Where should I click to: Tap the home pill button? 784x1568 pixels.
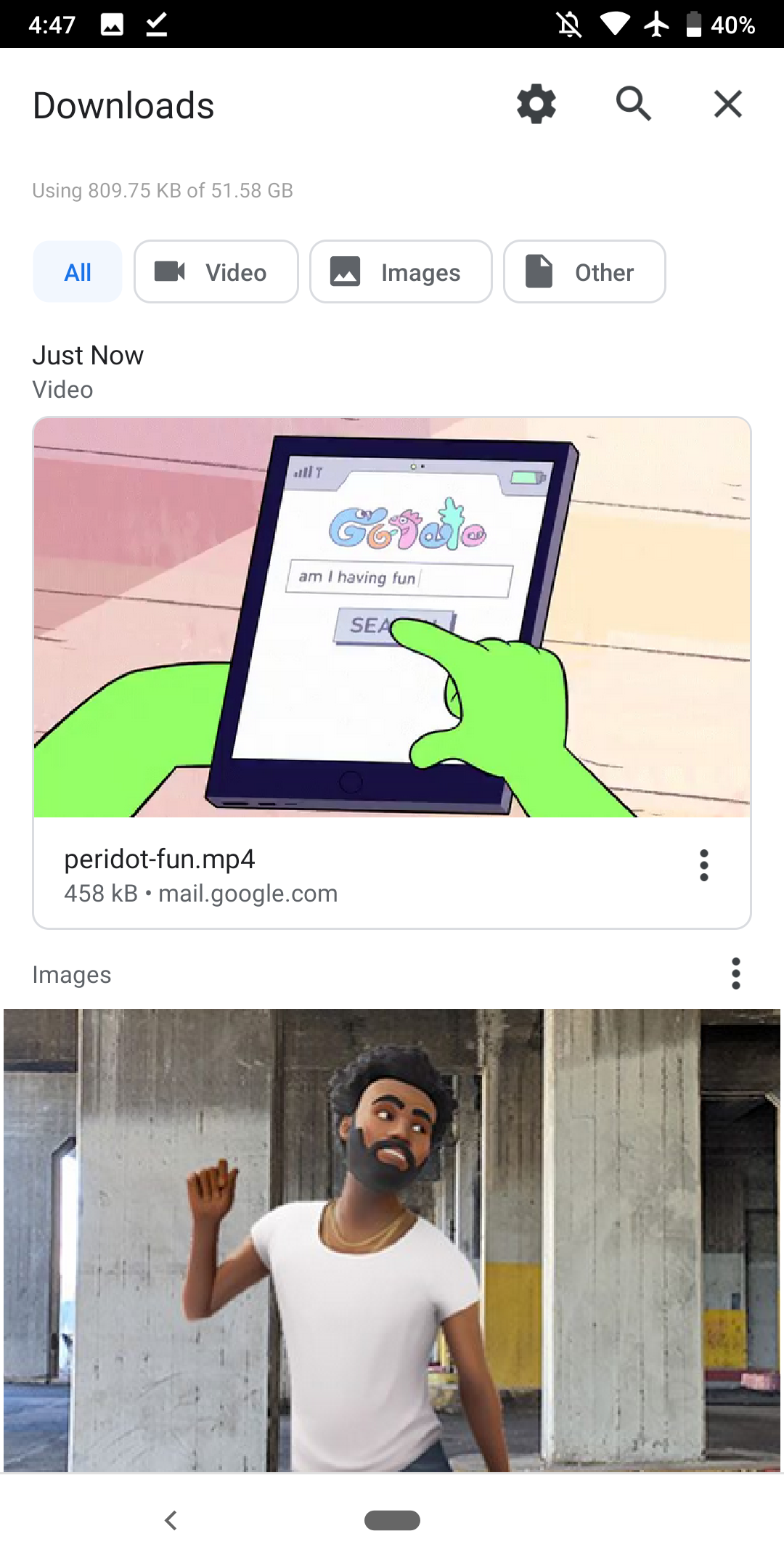click(x=392, y=1520)
